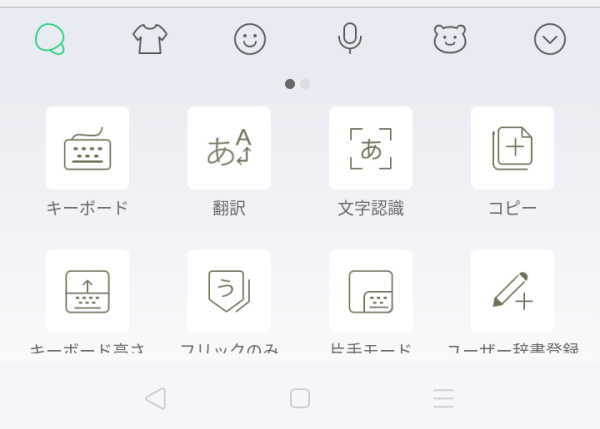The image size is (600, 429).
Task: Go to the home screen
Action: pos(299,398)
